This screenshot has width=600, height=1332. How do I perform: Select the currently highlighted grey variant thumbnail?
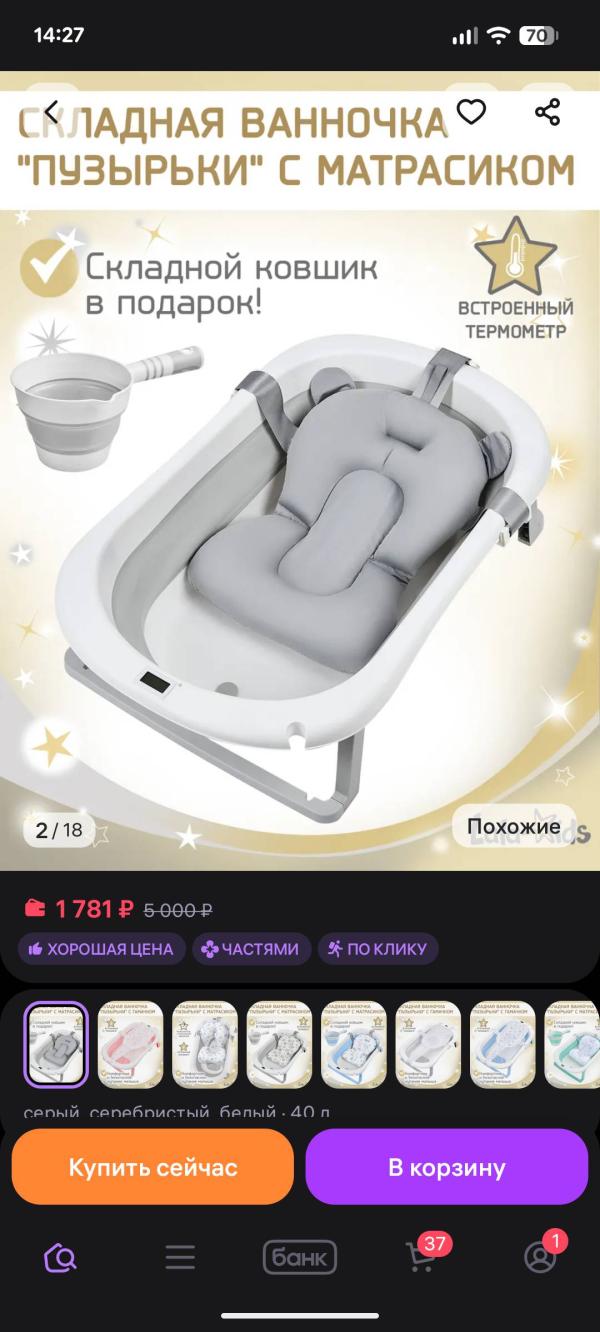(56, 1044)
